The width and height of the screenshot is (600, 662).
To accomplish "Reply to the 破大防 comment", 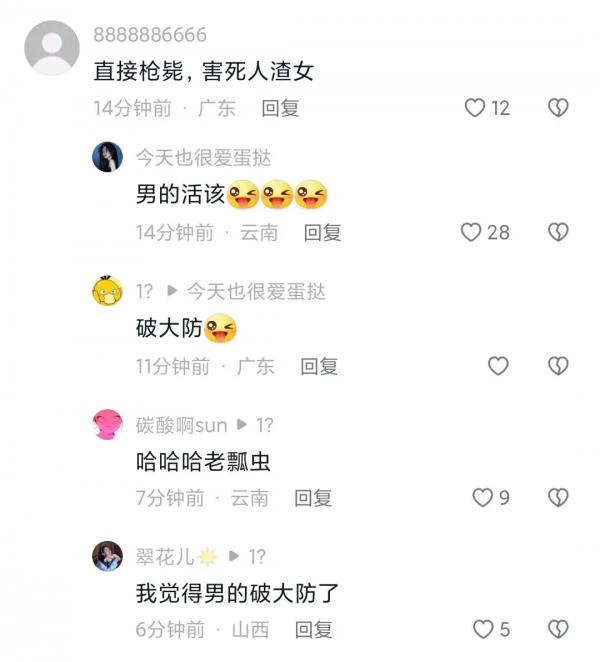I will tap(319, 366).
